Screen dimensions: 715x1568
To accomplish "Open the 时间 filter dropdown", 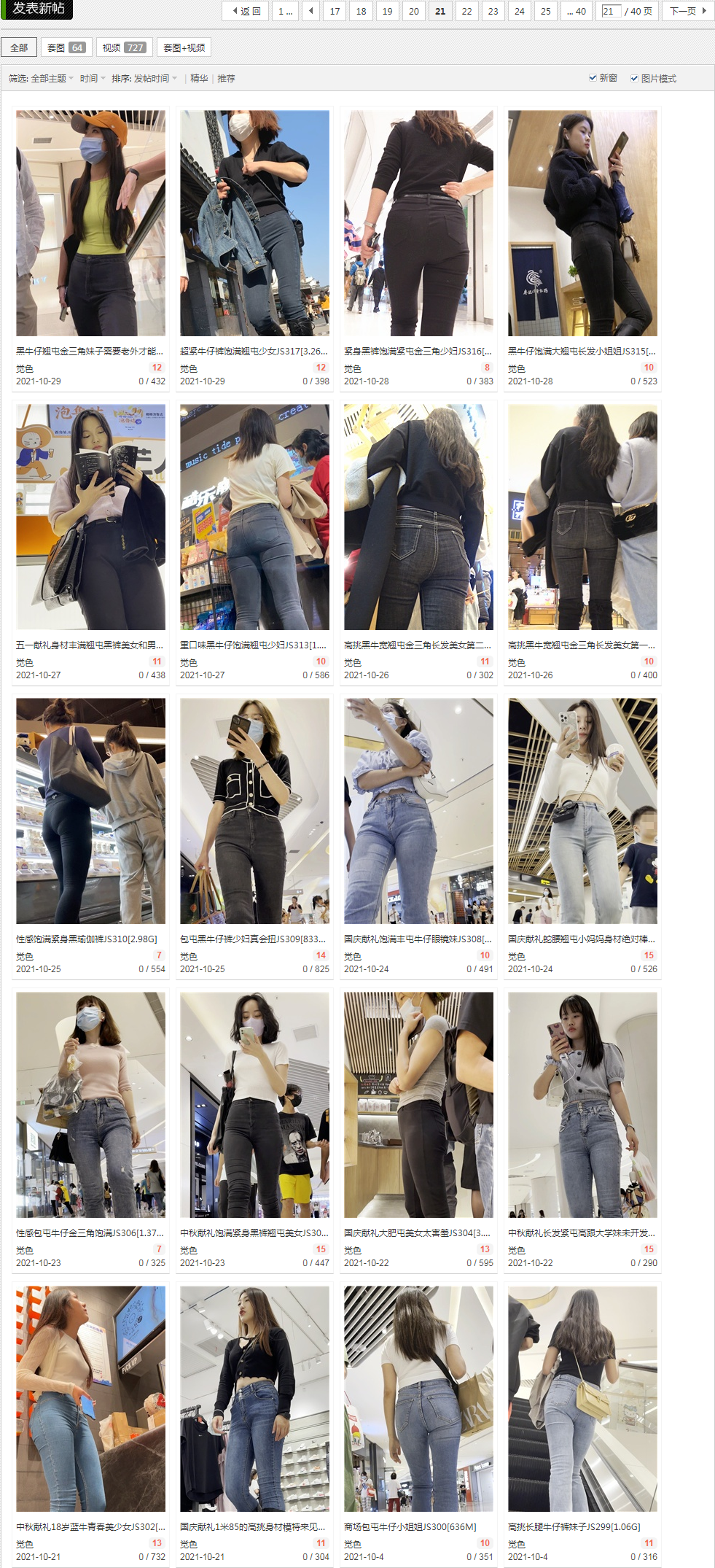I will pyautogui.click(x=92, y=78).
